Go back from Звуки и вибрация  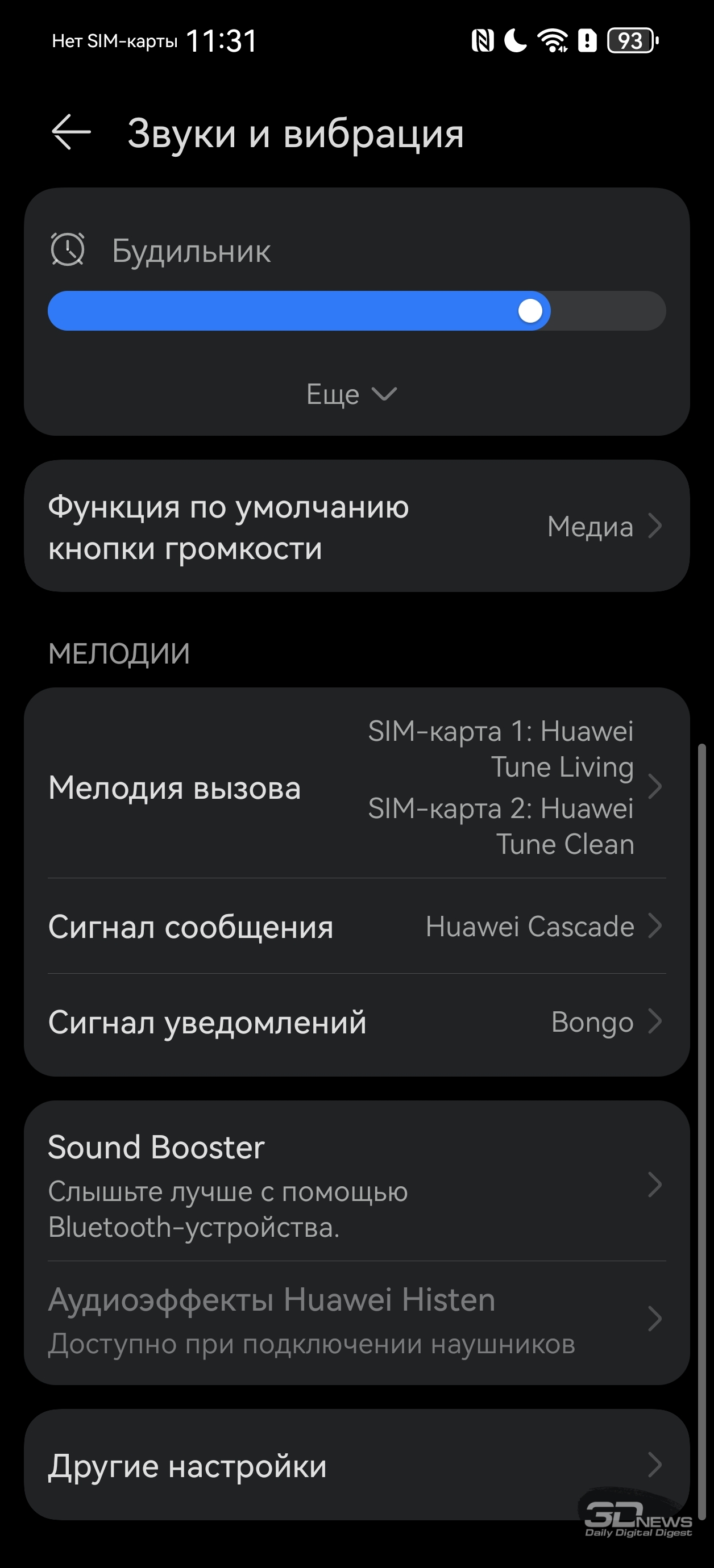(x=70, y=131)
